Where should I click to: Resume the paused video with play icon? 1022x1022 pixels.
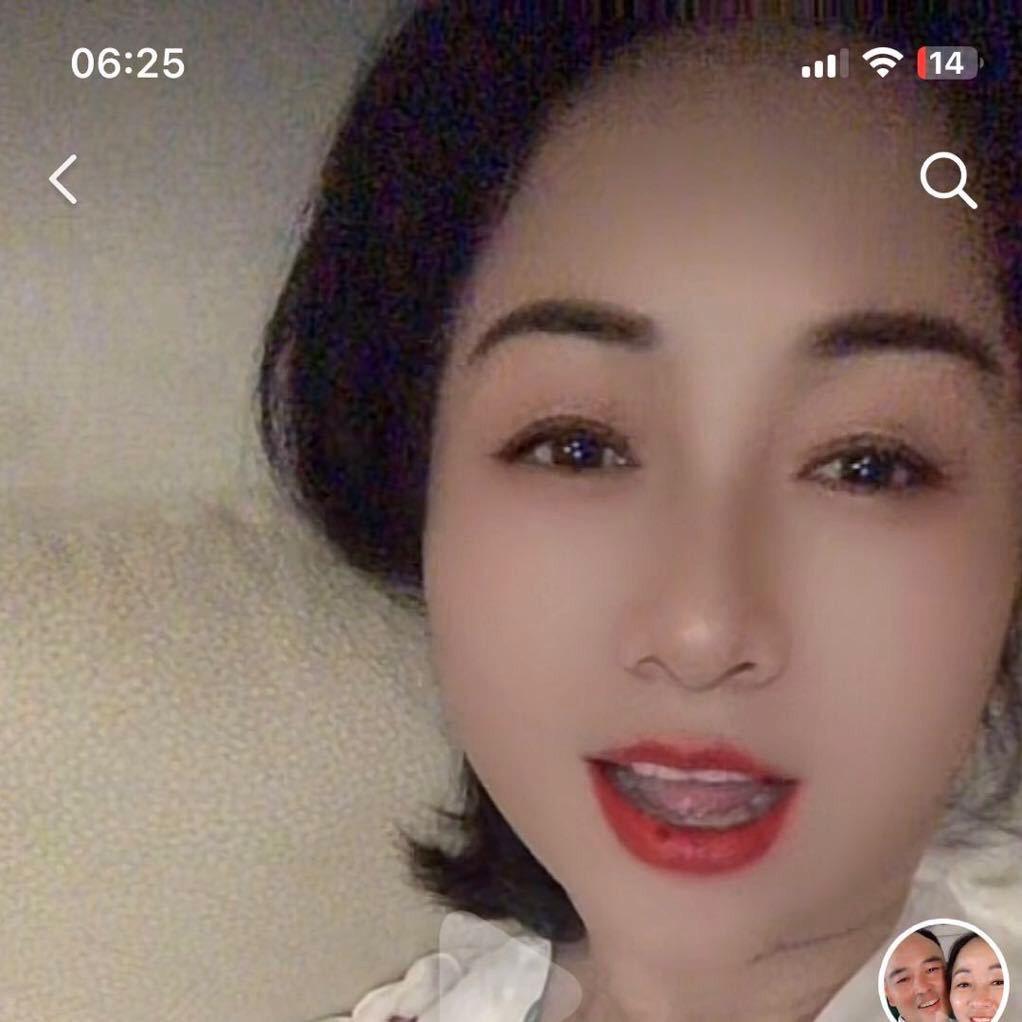505,970
